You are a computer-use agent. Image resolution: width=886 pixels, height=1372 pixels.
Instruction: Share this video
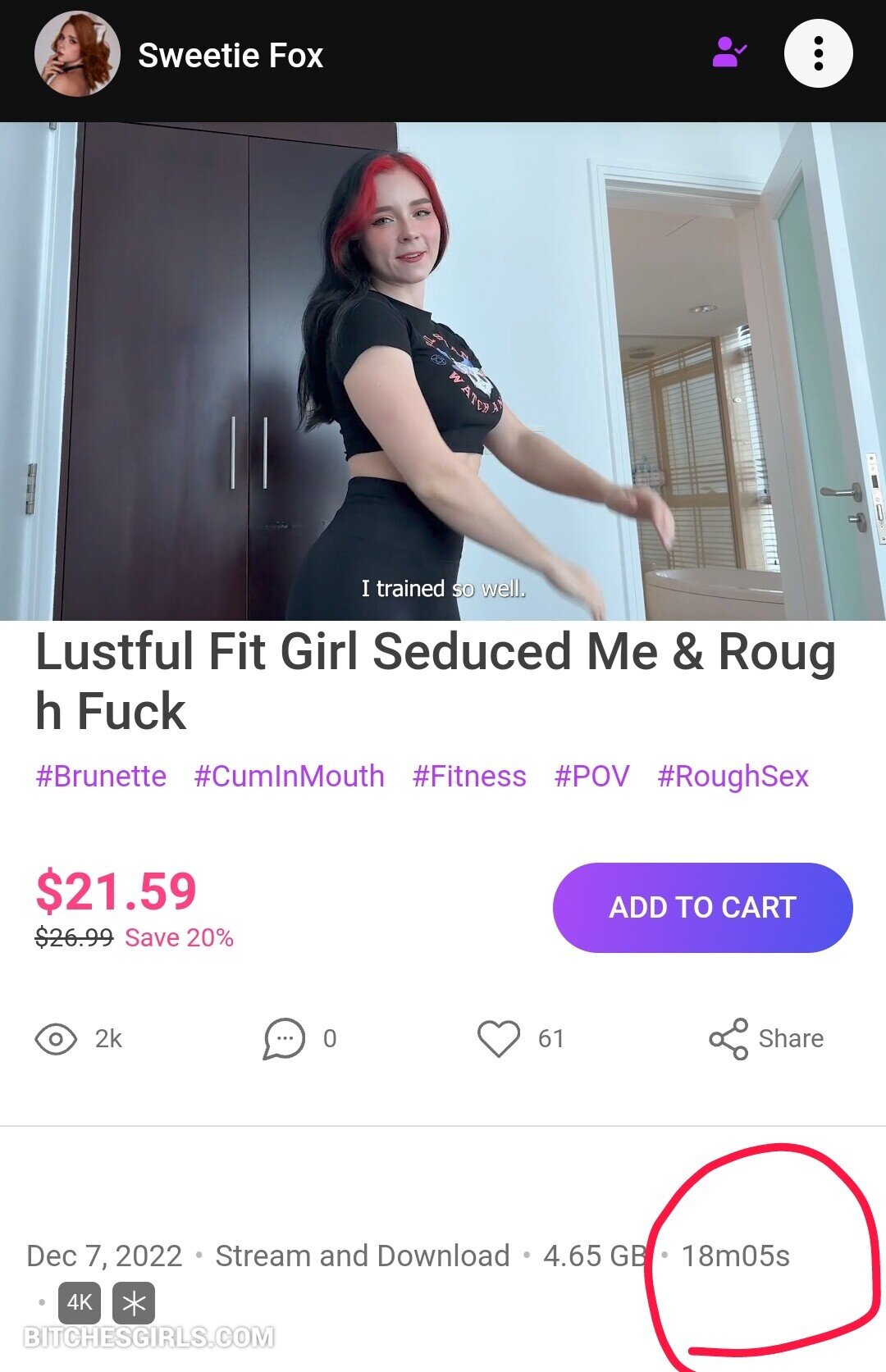click(766, 1038)
